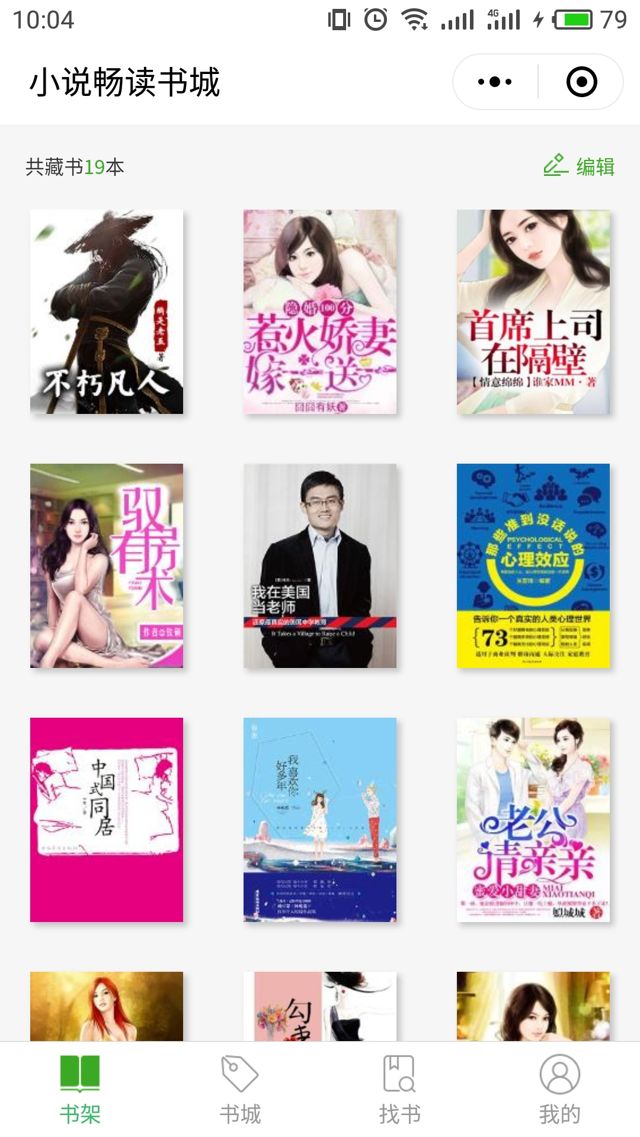Select the 书架 tab
640x1137 pixels.
[80, 1089]
